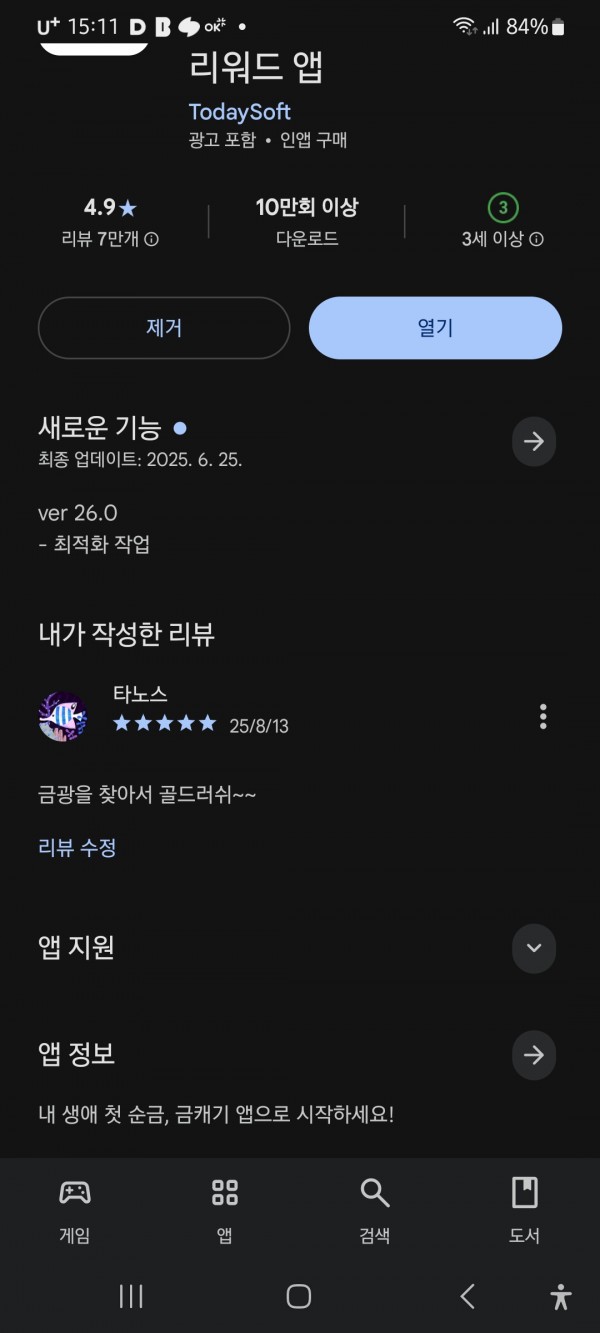Open the TodaySoft developer page

240,111
